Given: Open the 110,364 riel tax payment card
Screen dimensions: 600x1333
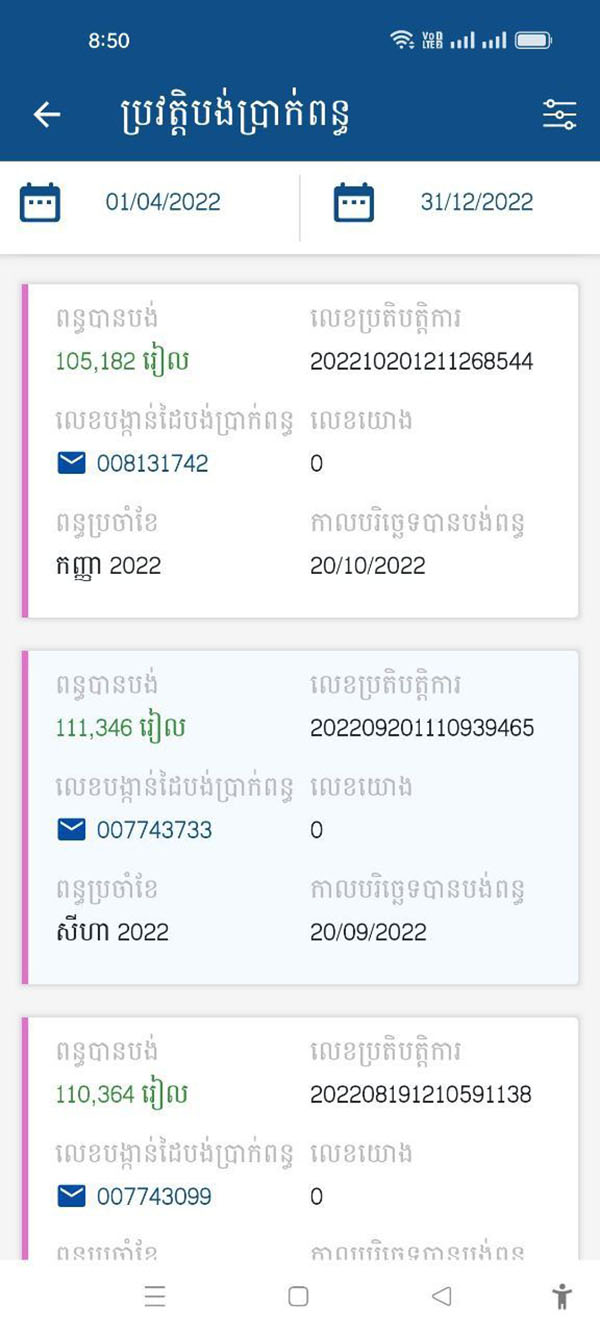Looking at the screenshot, I should pyautogui.click(x=300, y=1138).
